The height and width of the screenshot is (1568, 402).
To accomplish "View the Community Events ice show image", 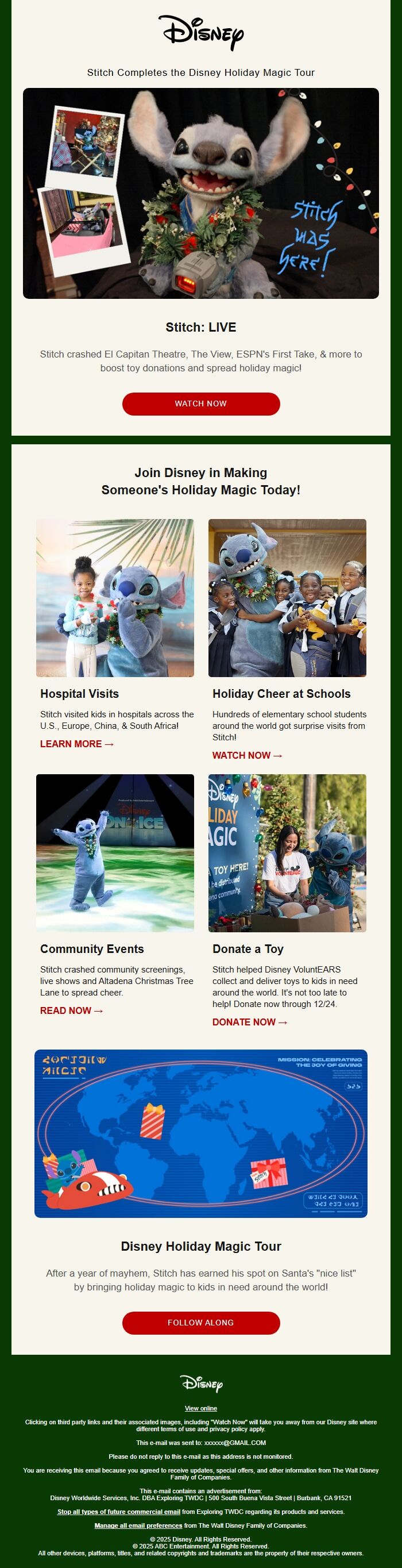I will (115, 853).
